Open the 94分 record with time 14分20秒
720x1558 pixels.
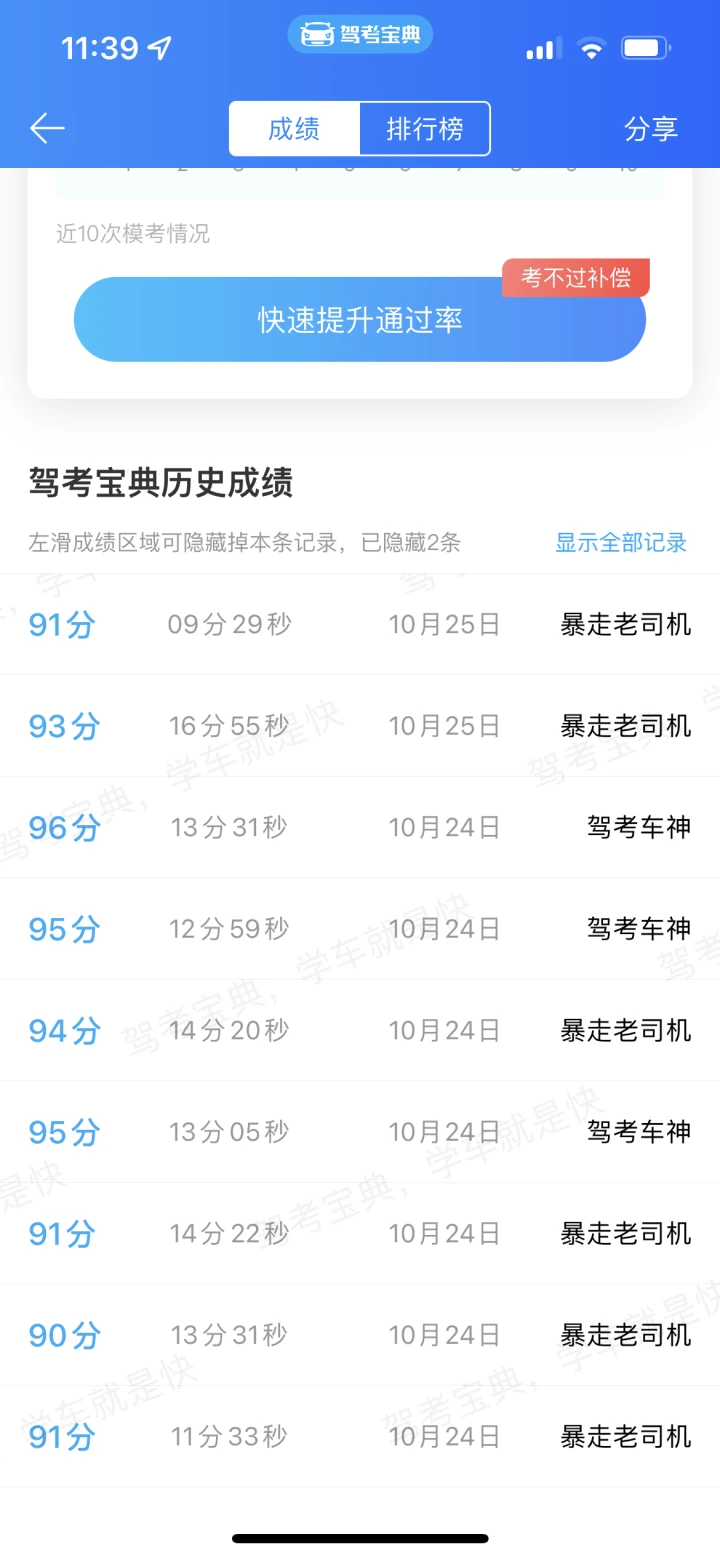(360, 1030)
